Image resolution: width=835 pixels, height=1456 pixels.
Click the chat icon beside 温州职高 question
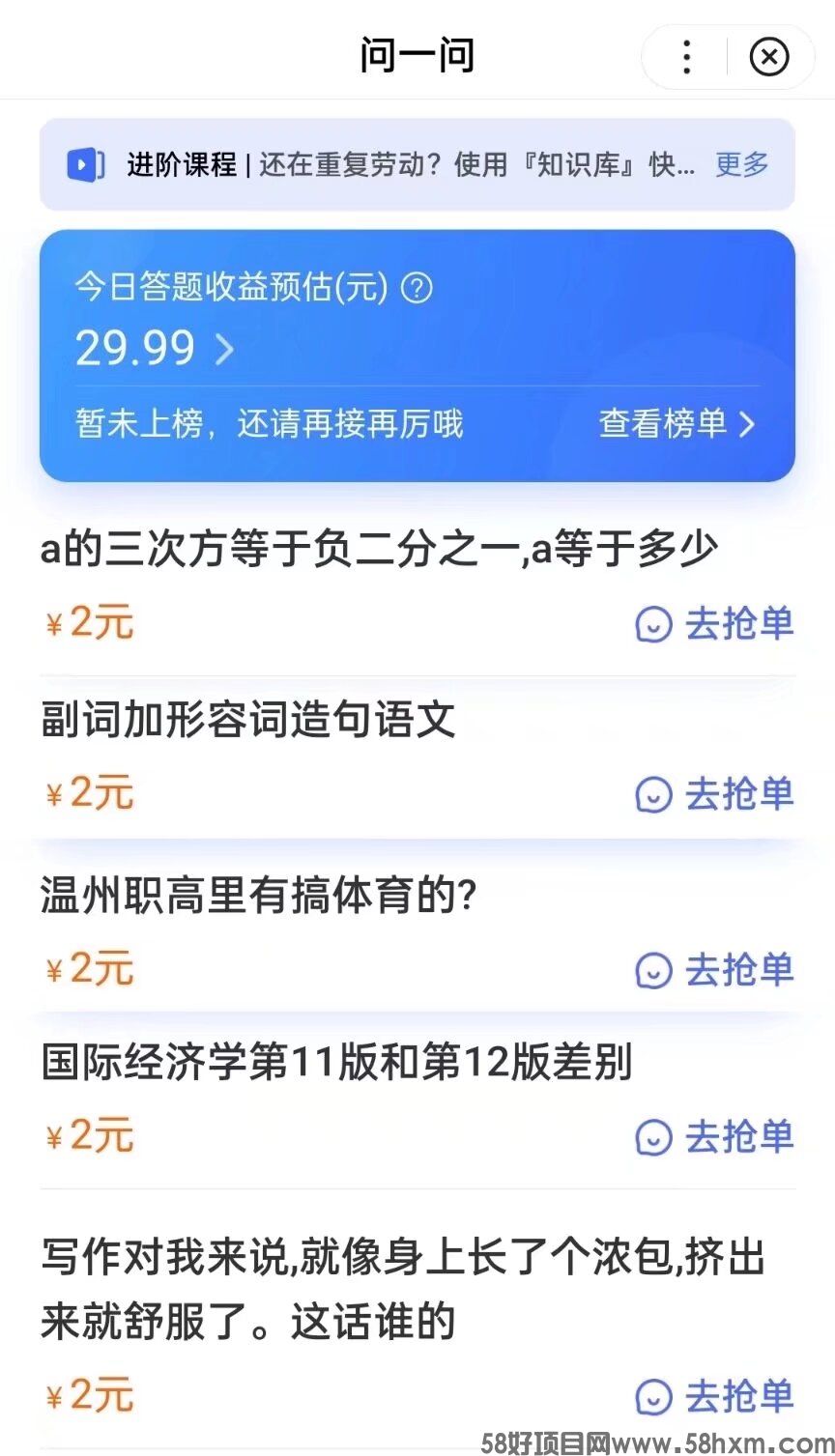(653, 971)
